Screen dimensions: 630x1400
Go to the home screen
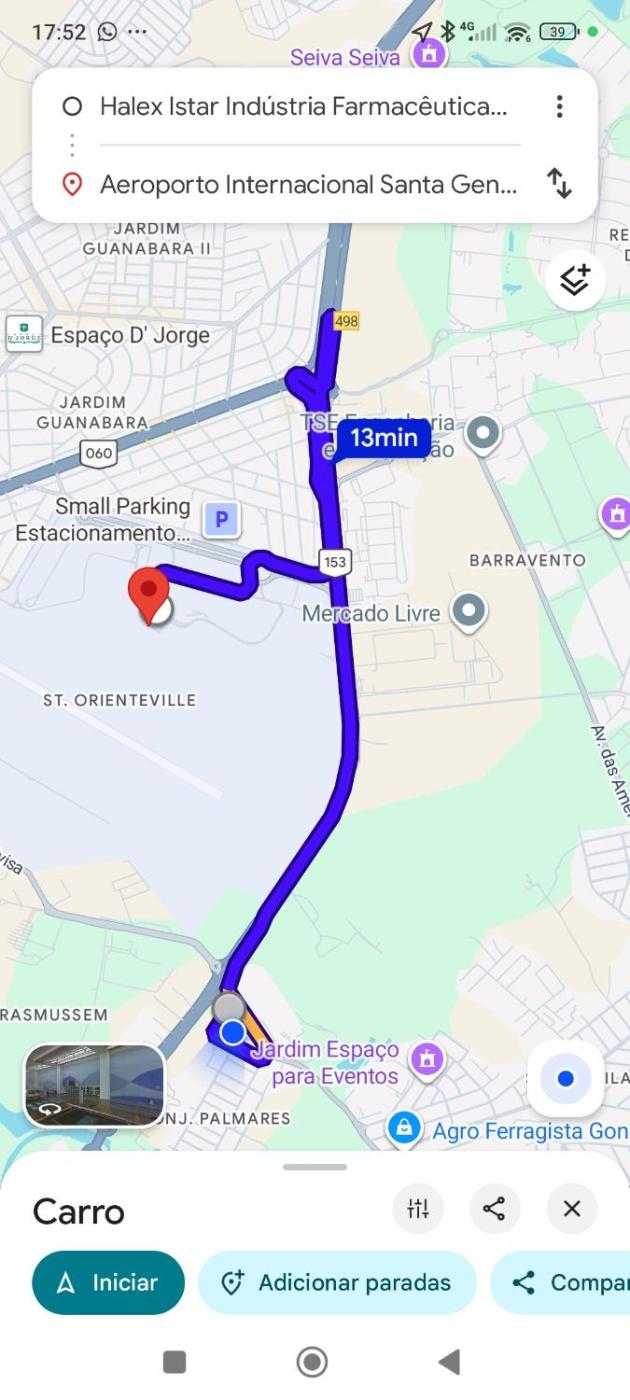[312, 1361]
